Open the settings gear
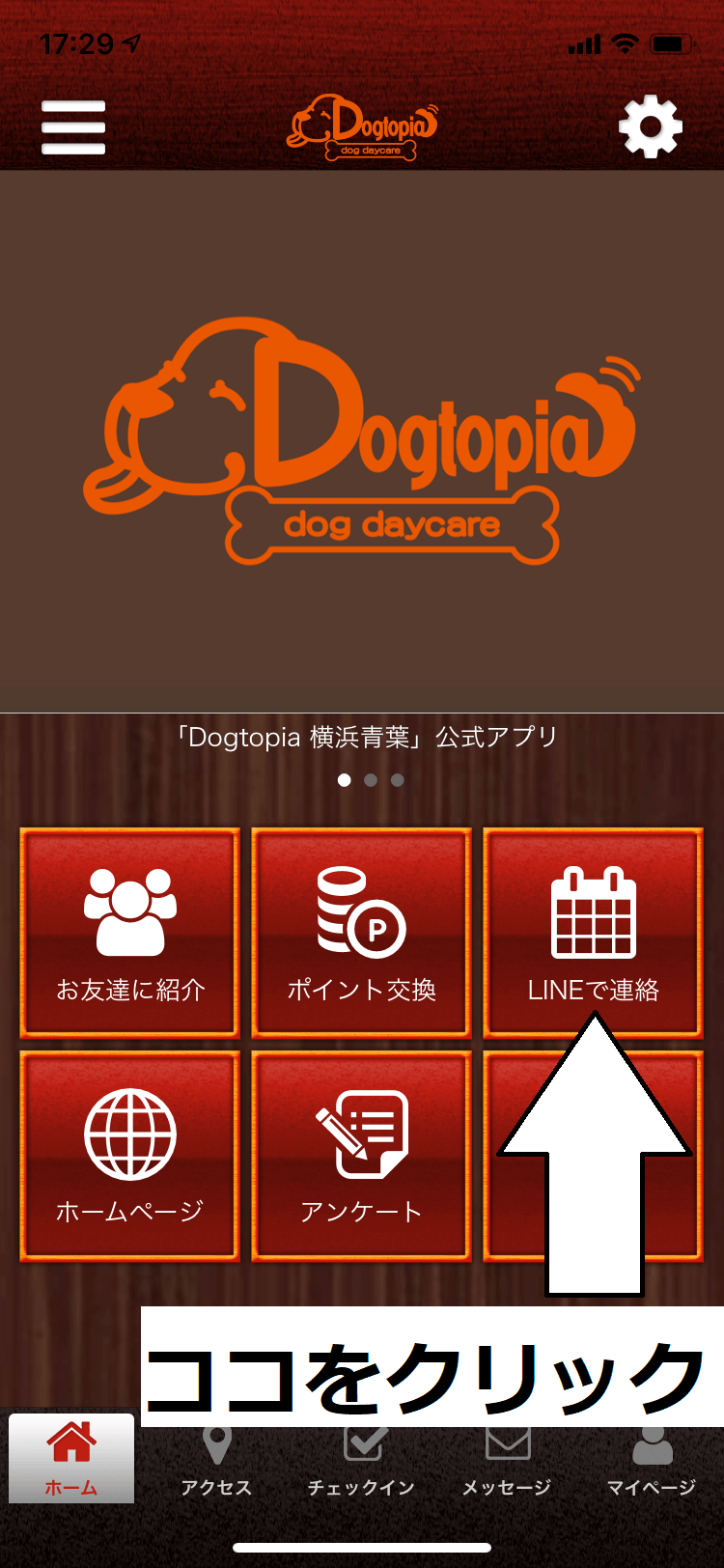 [x=650, y=126]
